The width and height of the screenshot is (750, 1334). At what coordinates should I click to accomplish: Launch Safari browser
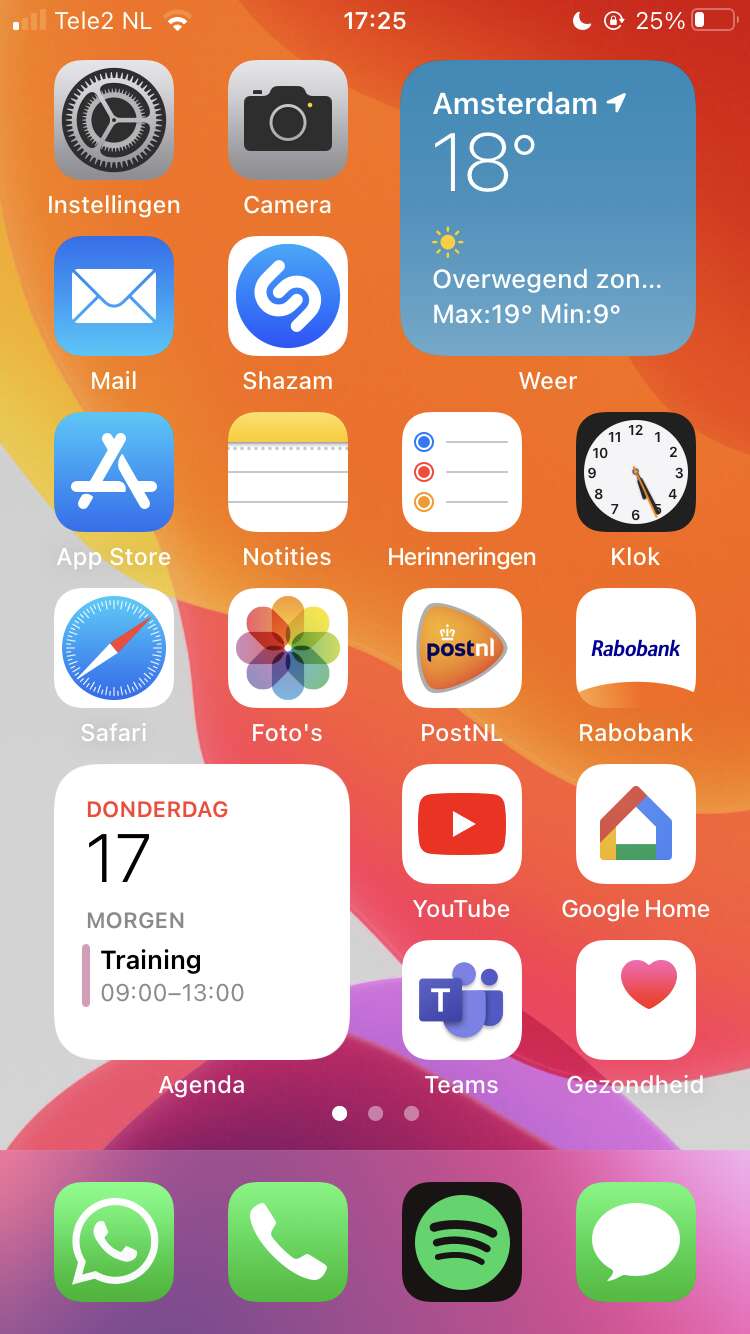[x=114, y=648]
